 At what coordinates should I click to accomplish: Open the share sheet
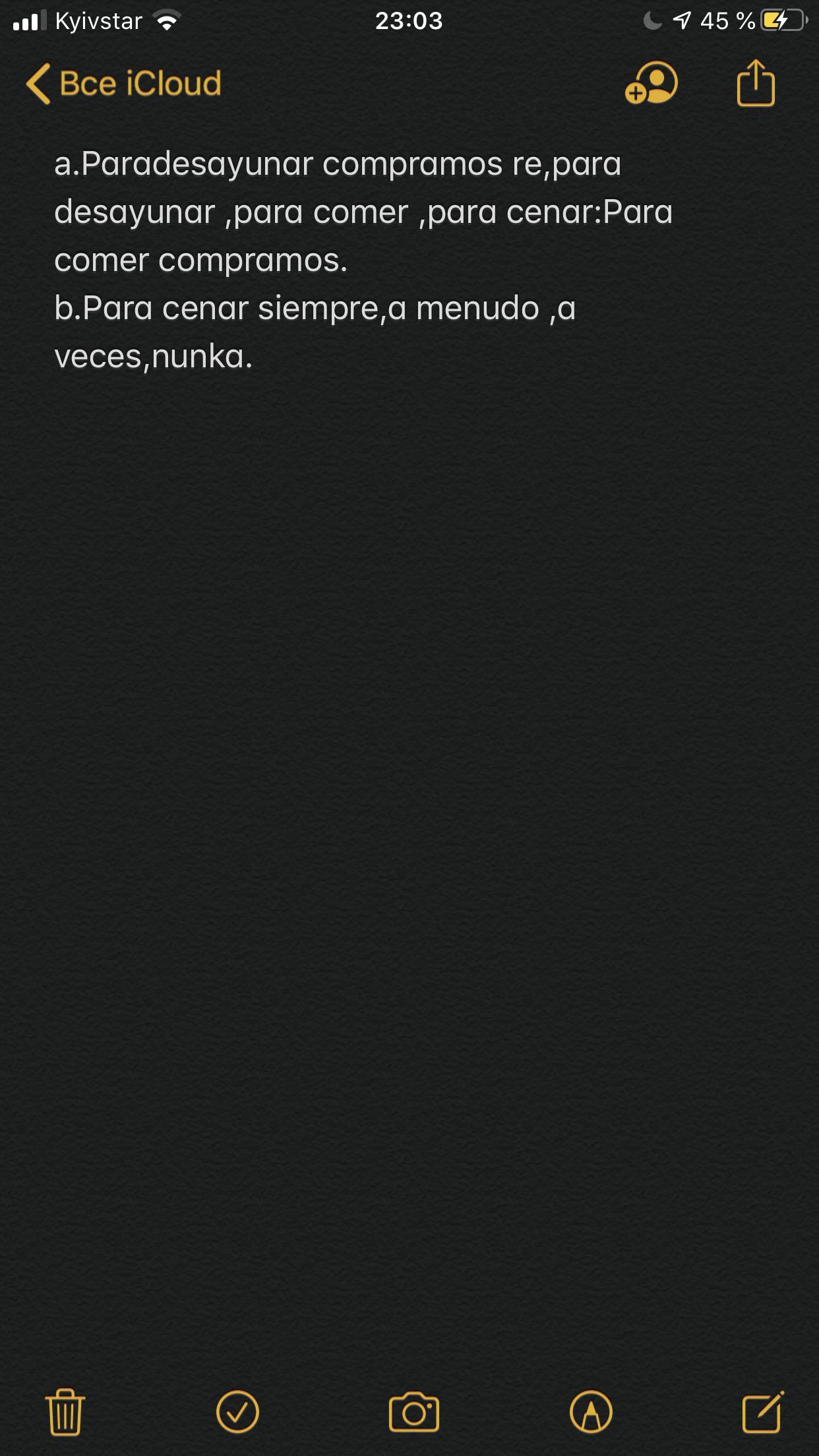coord(756,82)
